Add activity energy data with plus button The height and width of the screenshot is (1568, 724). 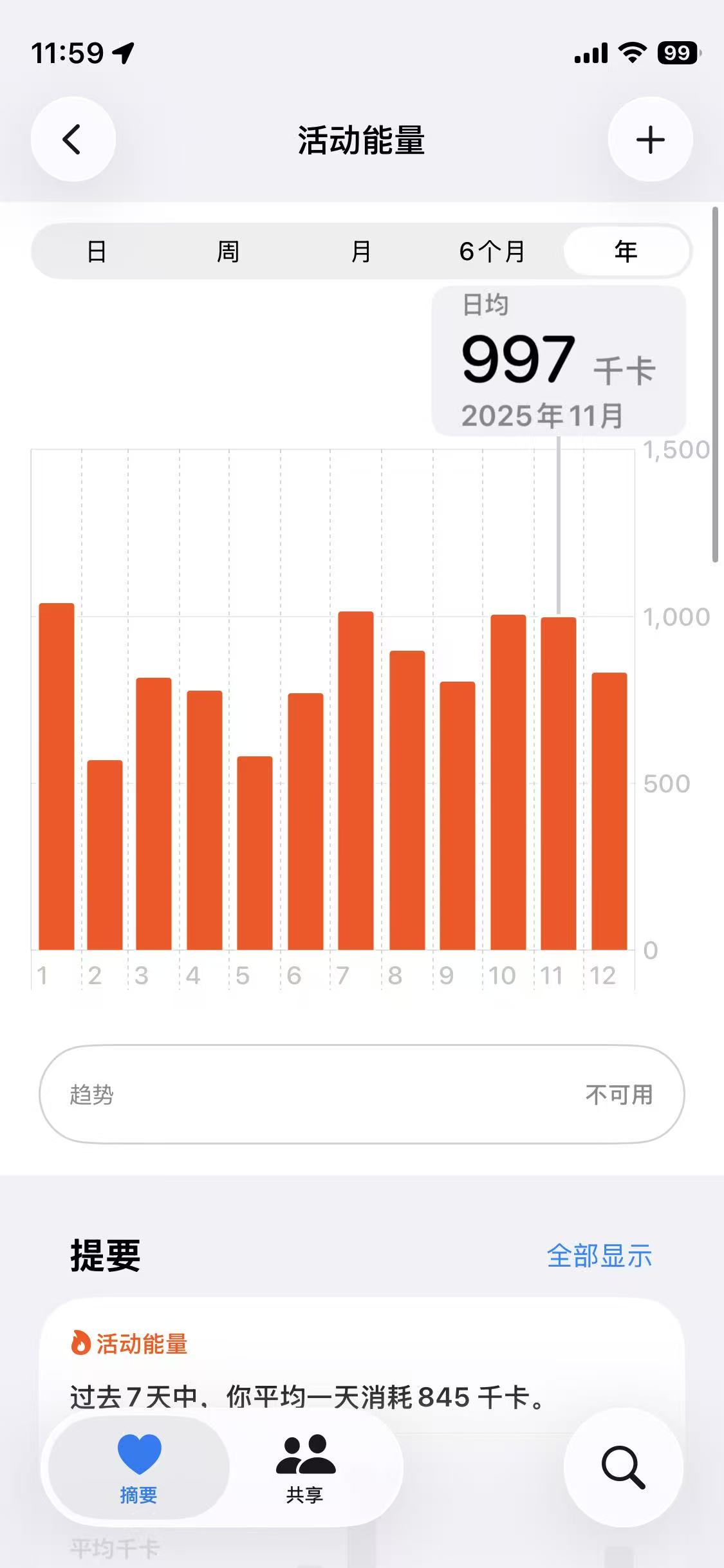pos(650,139)
